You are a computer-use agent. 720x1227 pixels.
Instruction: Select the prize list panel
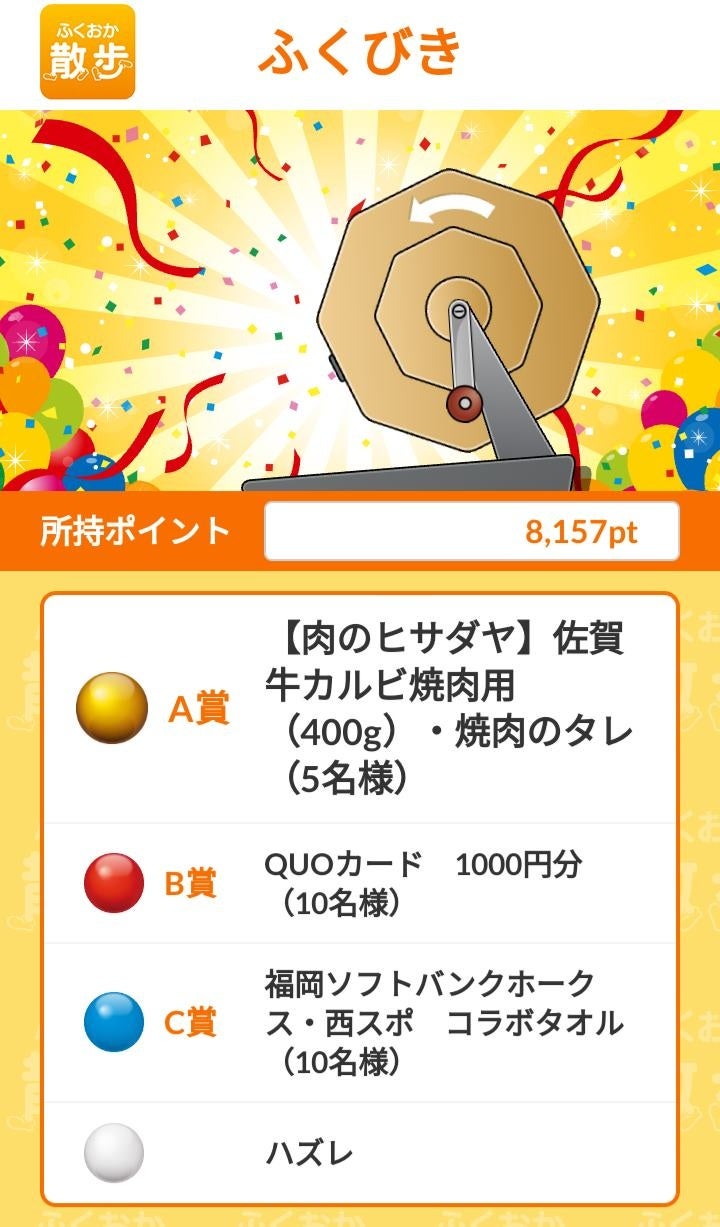coord(360,900)
